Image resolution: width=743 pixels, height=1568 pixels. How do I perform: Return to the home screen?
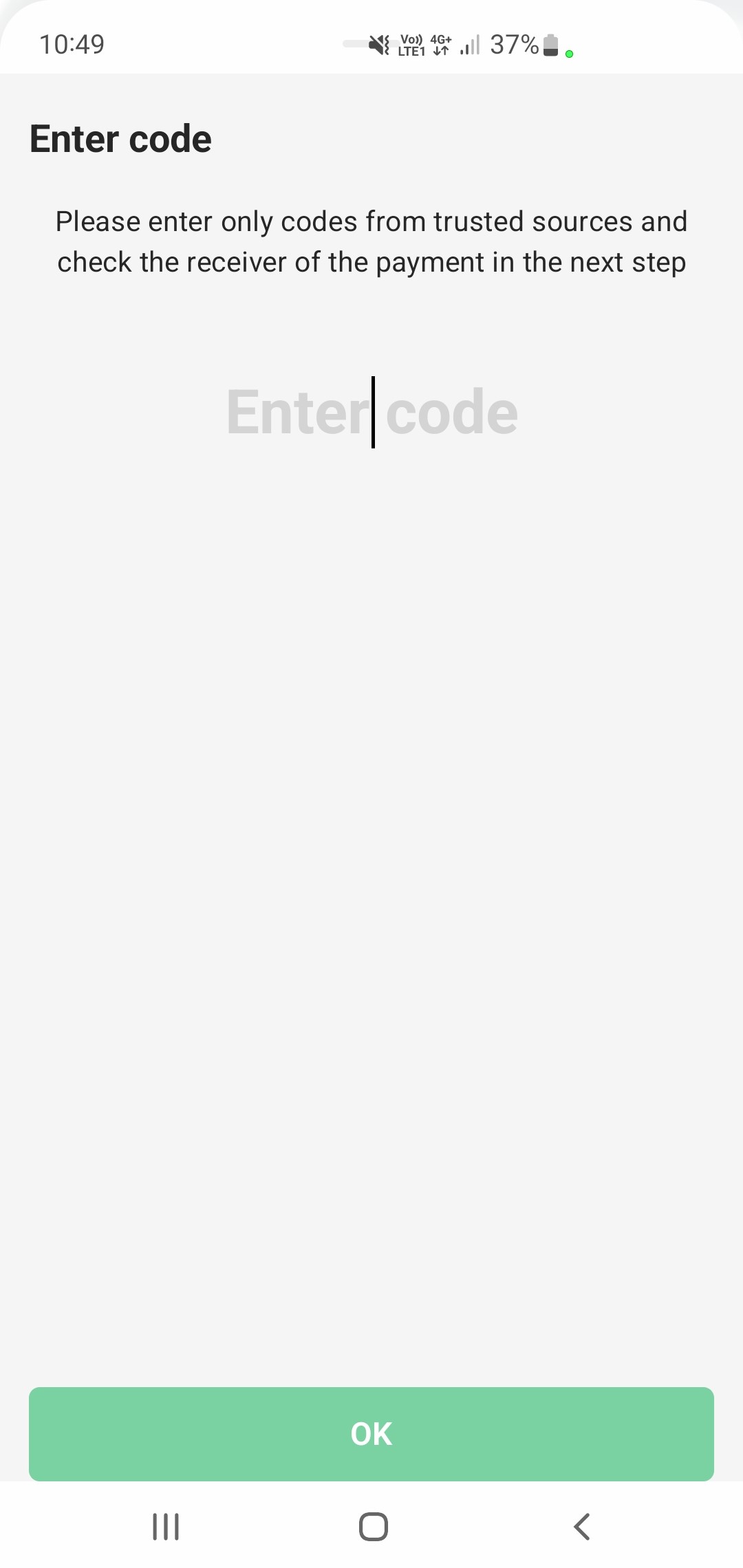[373, 1527]
